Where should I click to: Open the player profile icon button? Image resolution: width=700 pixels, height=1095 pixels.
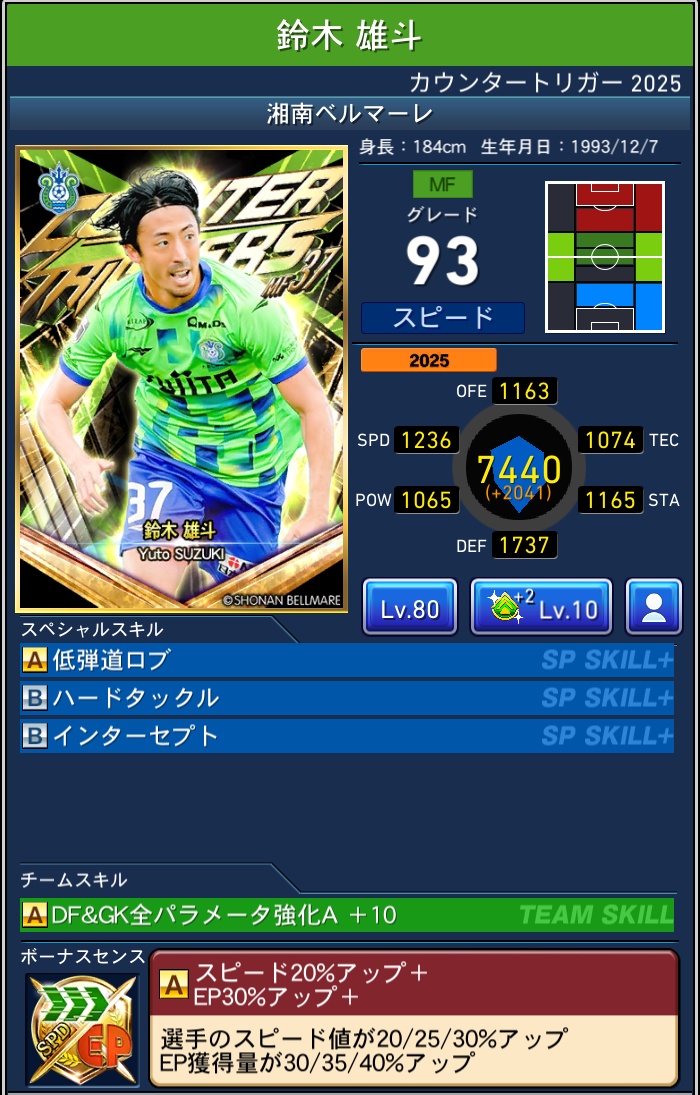point(654,607)
